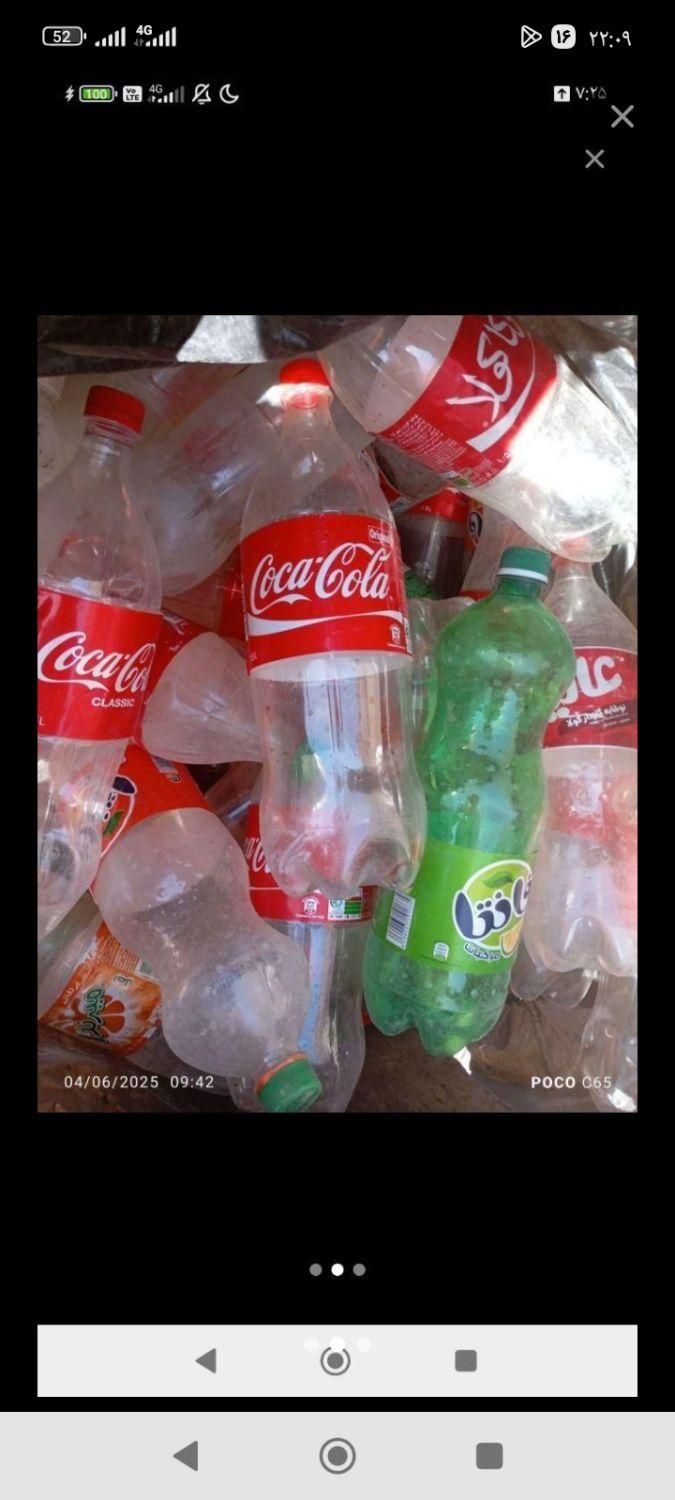This screenshot has height=1500, width=675.
Task: Close the photo viewer
Action: (622, 117)
